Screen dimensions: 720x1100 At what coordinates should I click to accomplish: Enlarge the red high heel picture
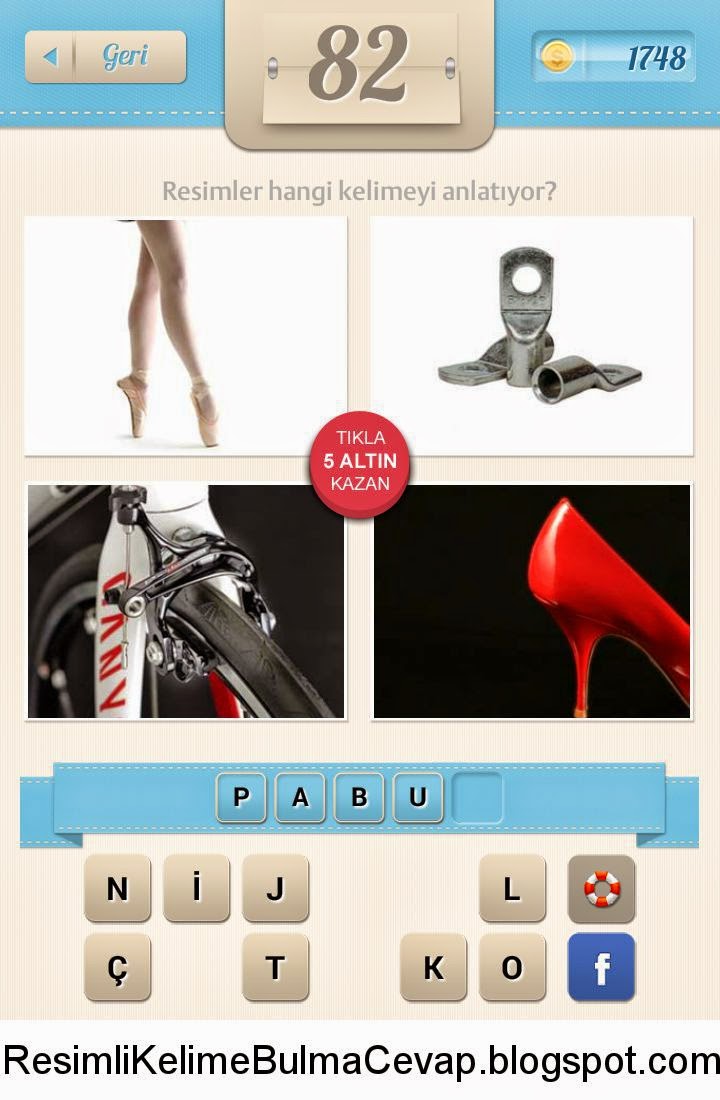click(531, 601)
